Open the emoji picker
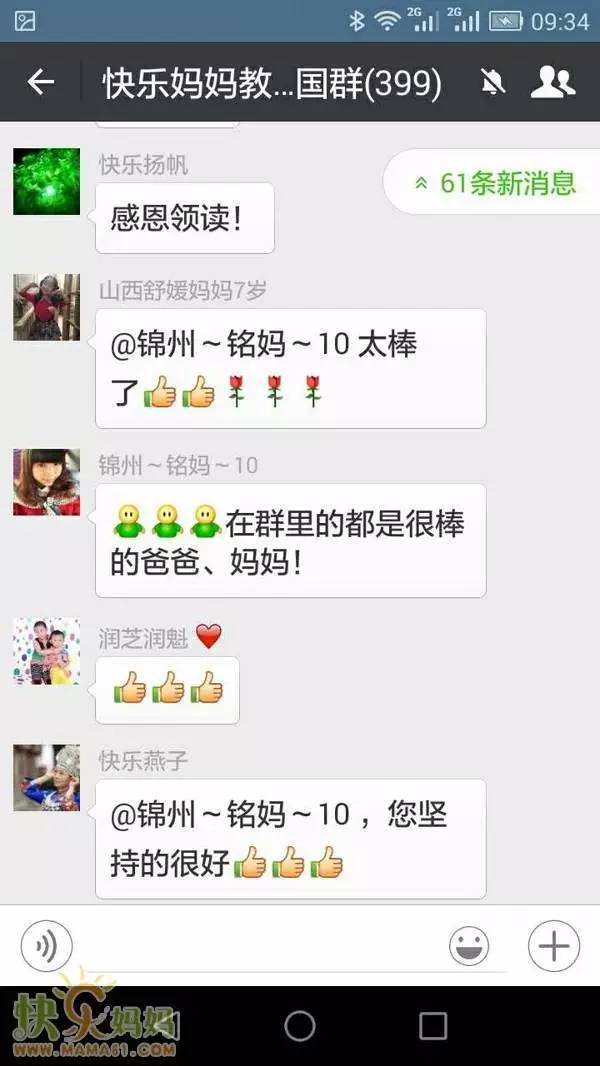Screen dimensions: 600x1066 [469, 945]
